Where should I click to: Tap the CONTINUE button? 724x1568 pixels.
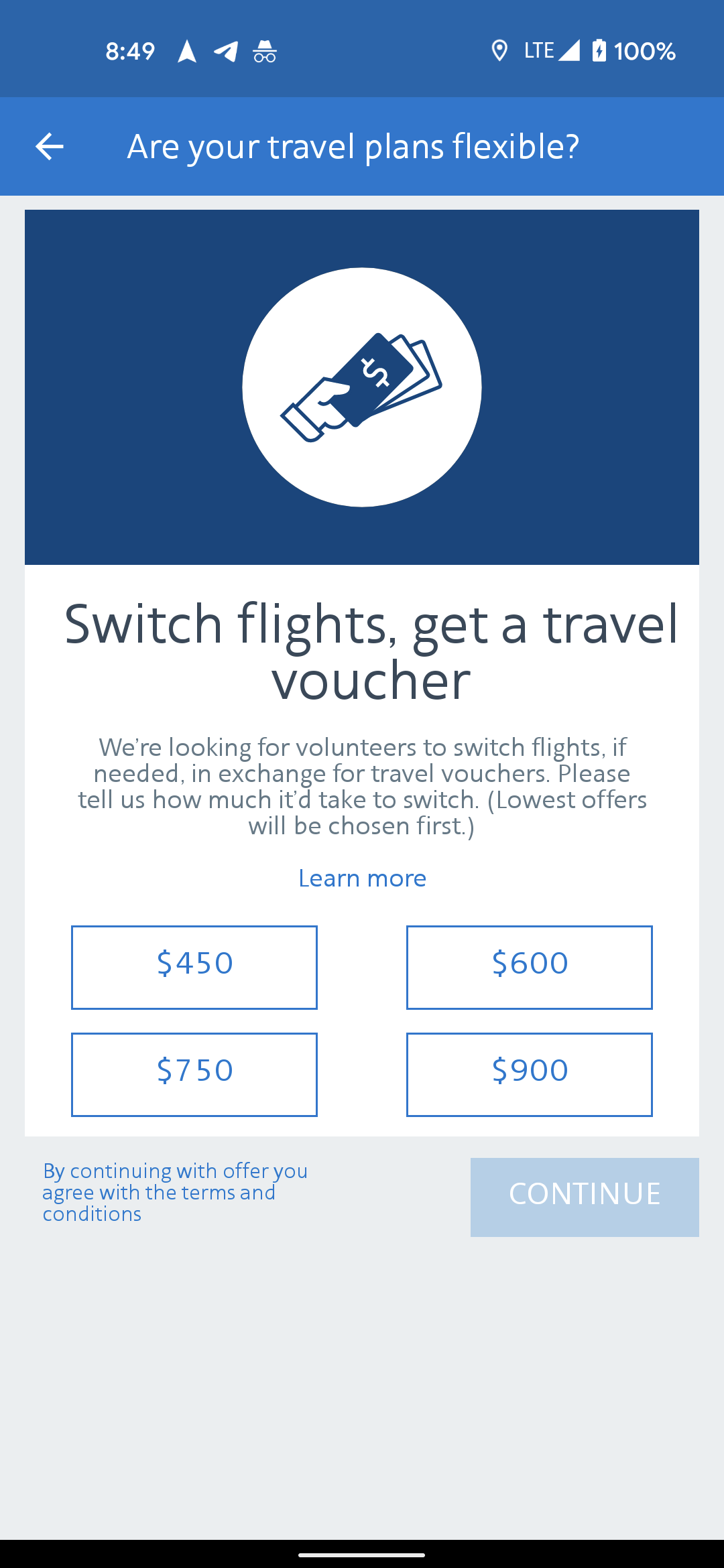(x=584, y=1197)
